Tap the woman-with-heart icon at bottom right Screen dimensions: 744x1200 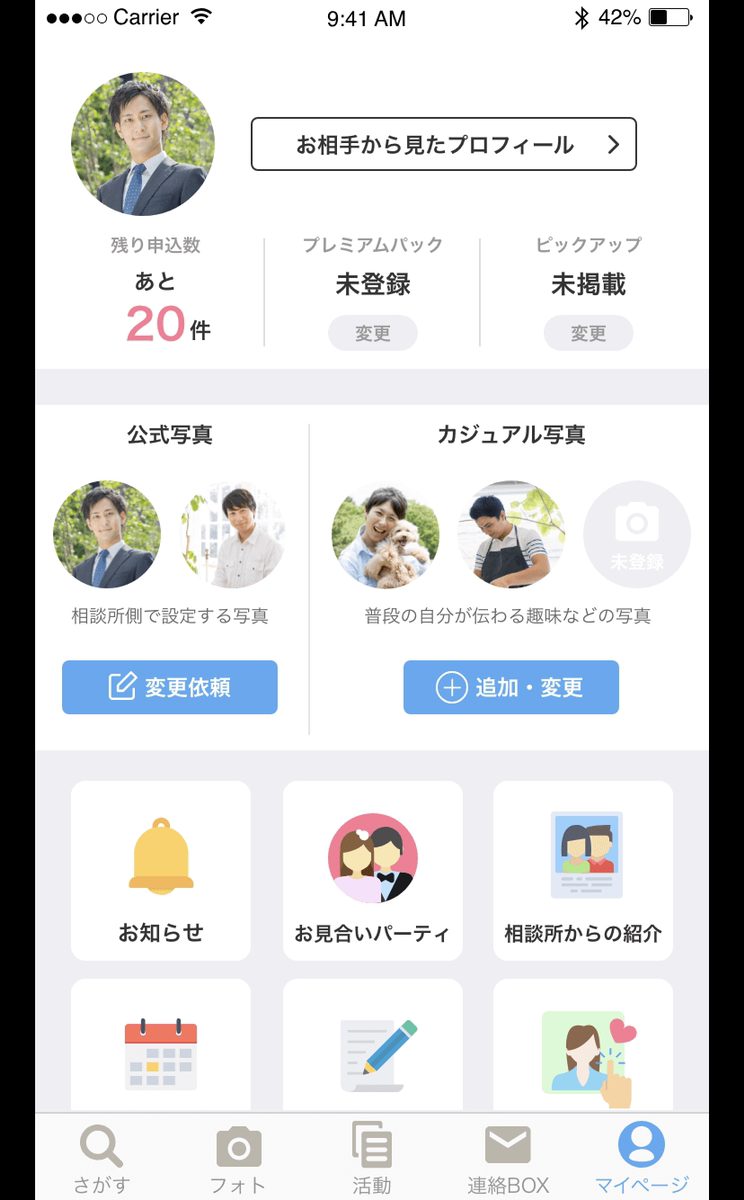tap(583, 1048)
